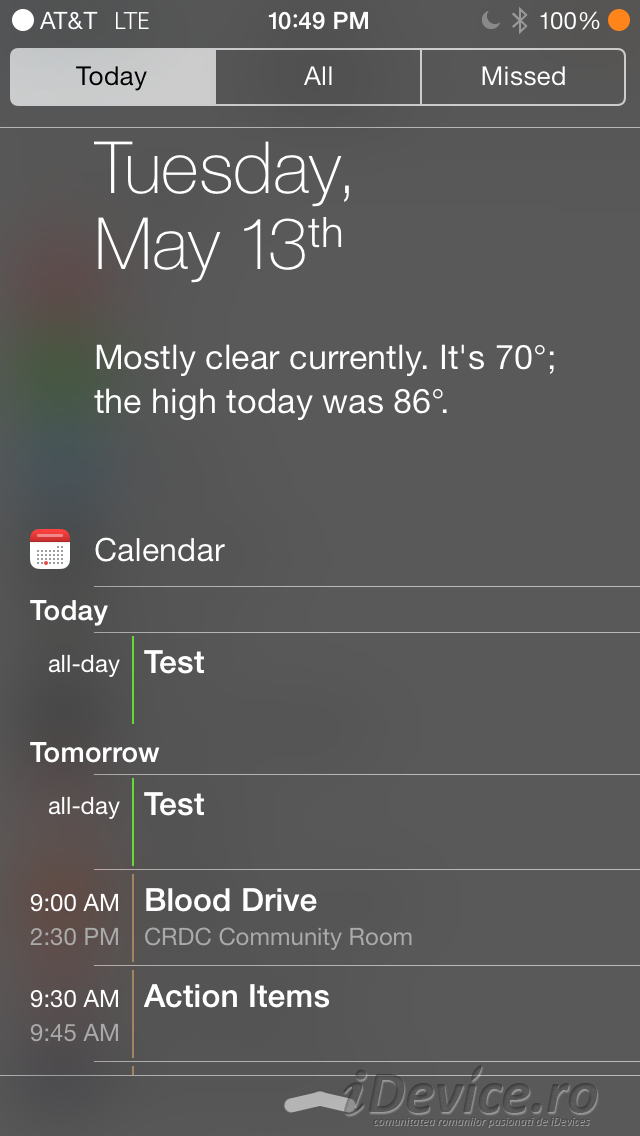Open the Action Items event
The width and height of the screenshot is (640, 1136).
320,1014
